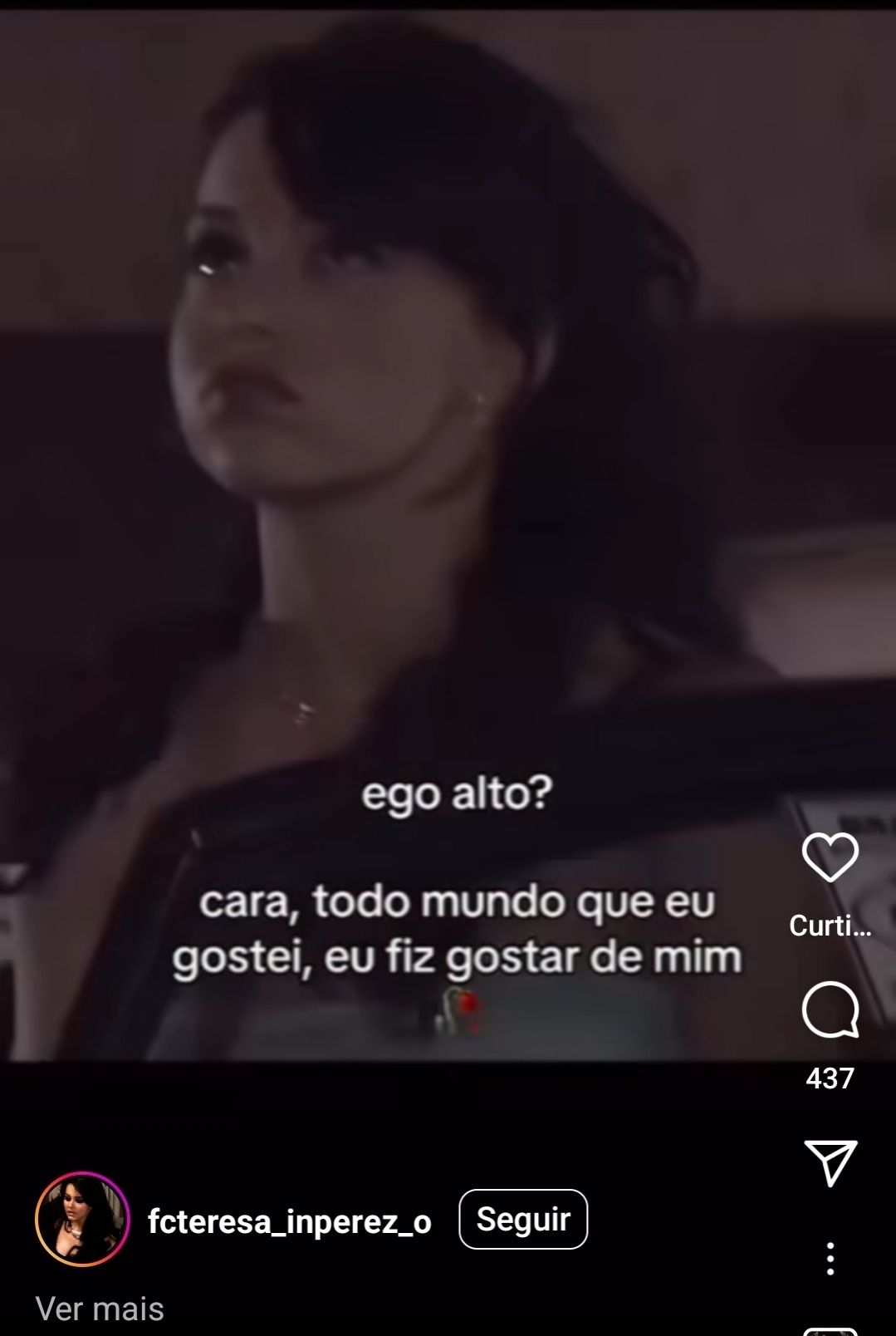Tap Seguir to follow the account
The image size is (896, 1336).
[523, 1219]
